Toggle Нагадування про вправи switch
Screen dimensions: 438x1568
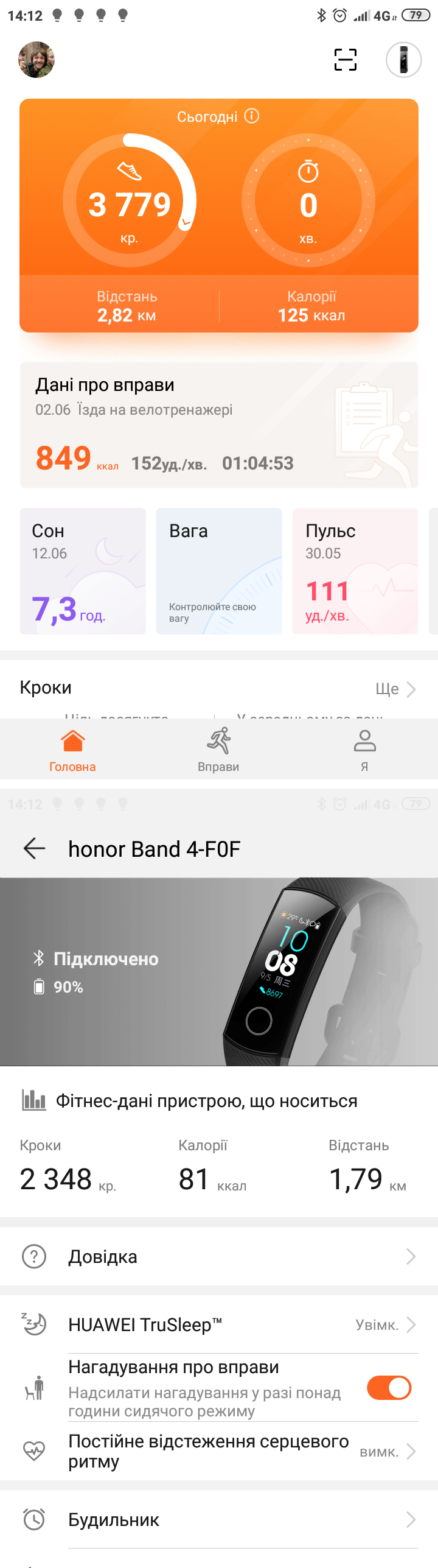(389, 1388)
